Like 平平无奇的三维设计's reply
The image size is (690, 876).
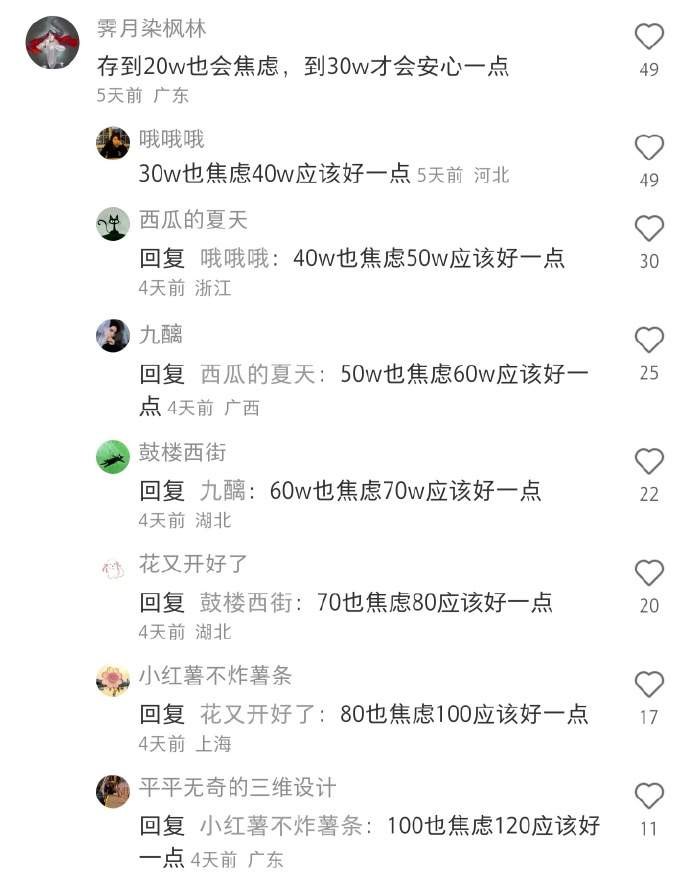649,796
